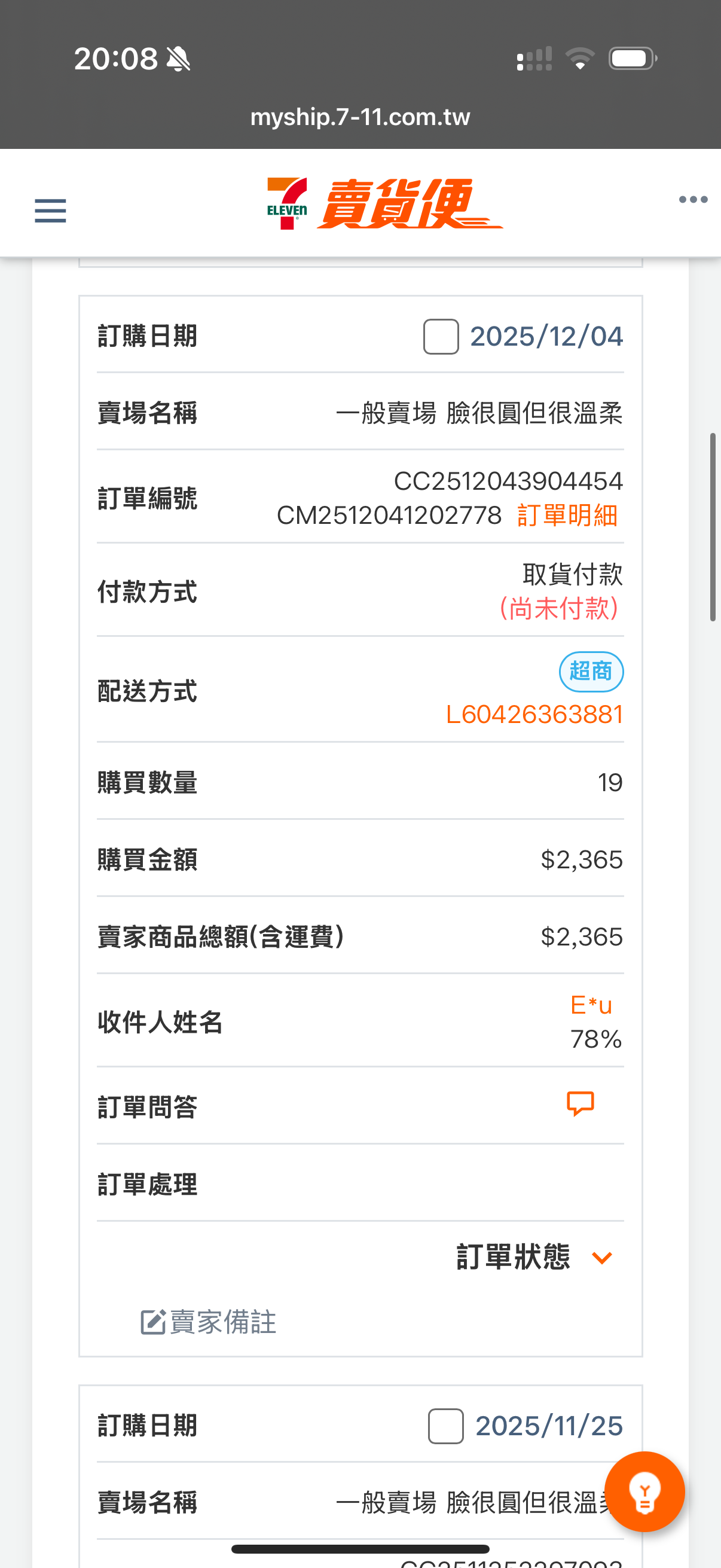Screen dimensions: 721x1568
Task: Check the box for order 2025/12/04
Action: (441, 337)
